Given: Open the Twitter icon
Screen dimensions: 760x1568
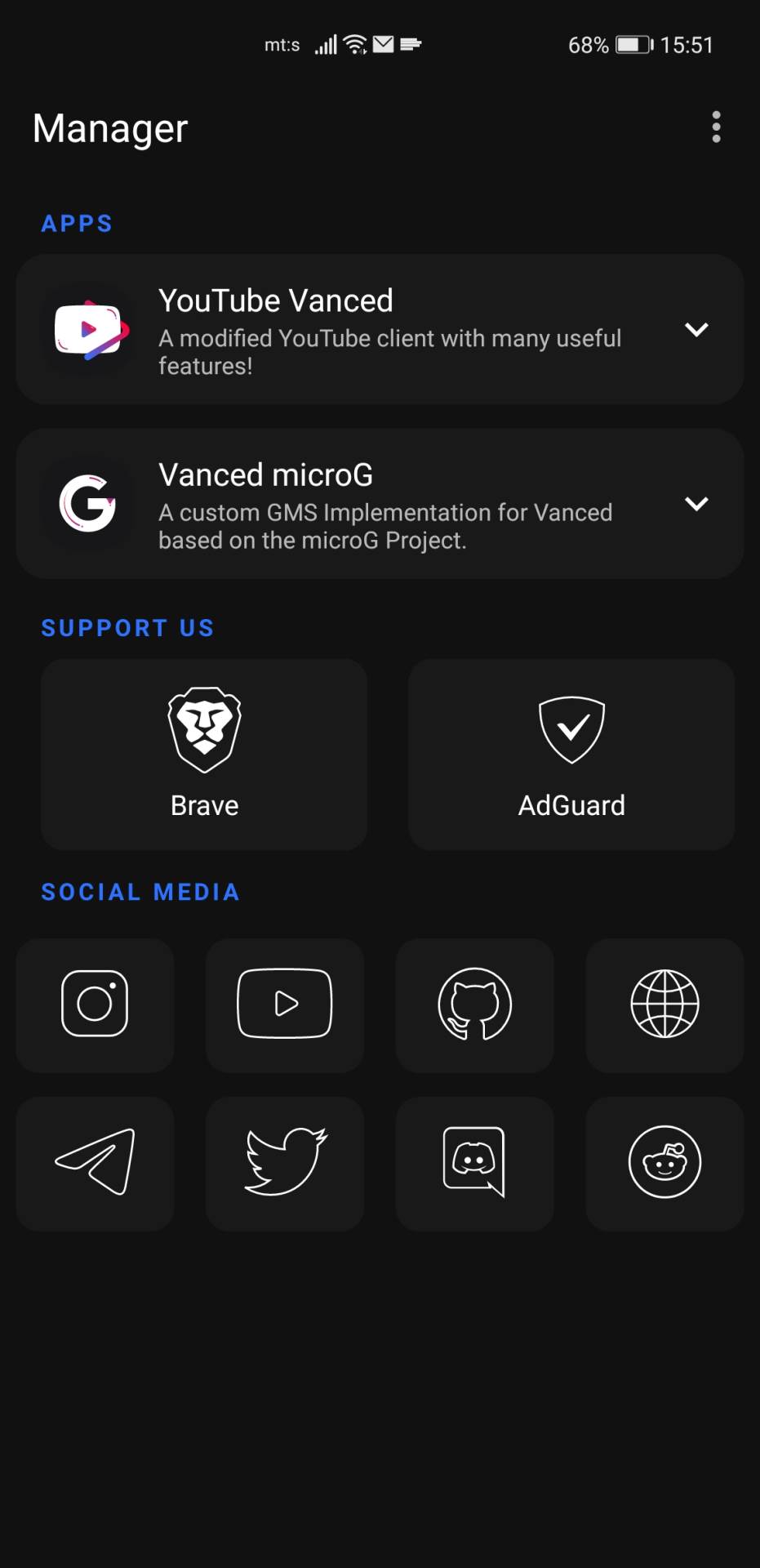Looking at the screenshot, I should [285, 1163].
